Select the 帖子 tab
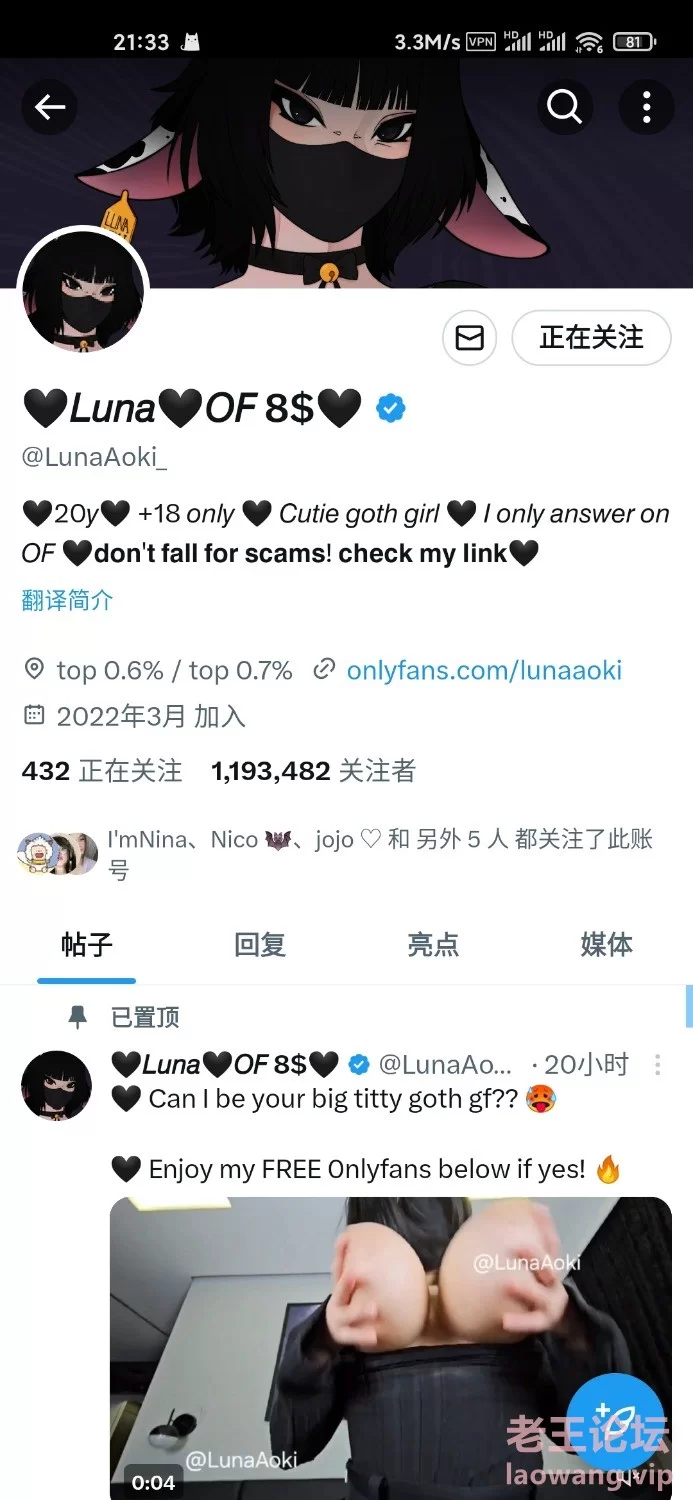The width and height of the screenshot is (693, 1500). (x=87, y=944)
